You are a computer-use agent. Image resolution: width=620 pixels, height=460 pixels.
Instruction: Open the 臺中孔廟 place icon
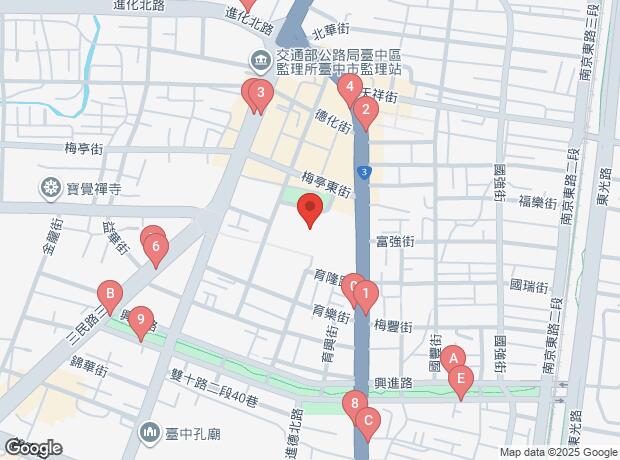(x=150, y=433)
